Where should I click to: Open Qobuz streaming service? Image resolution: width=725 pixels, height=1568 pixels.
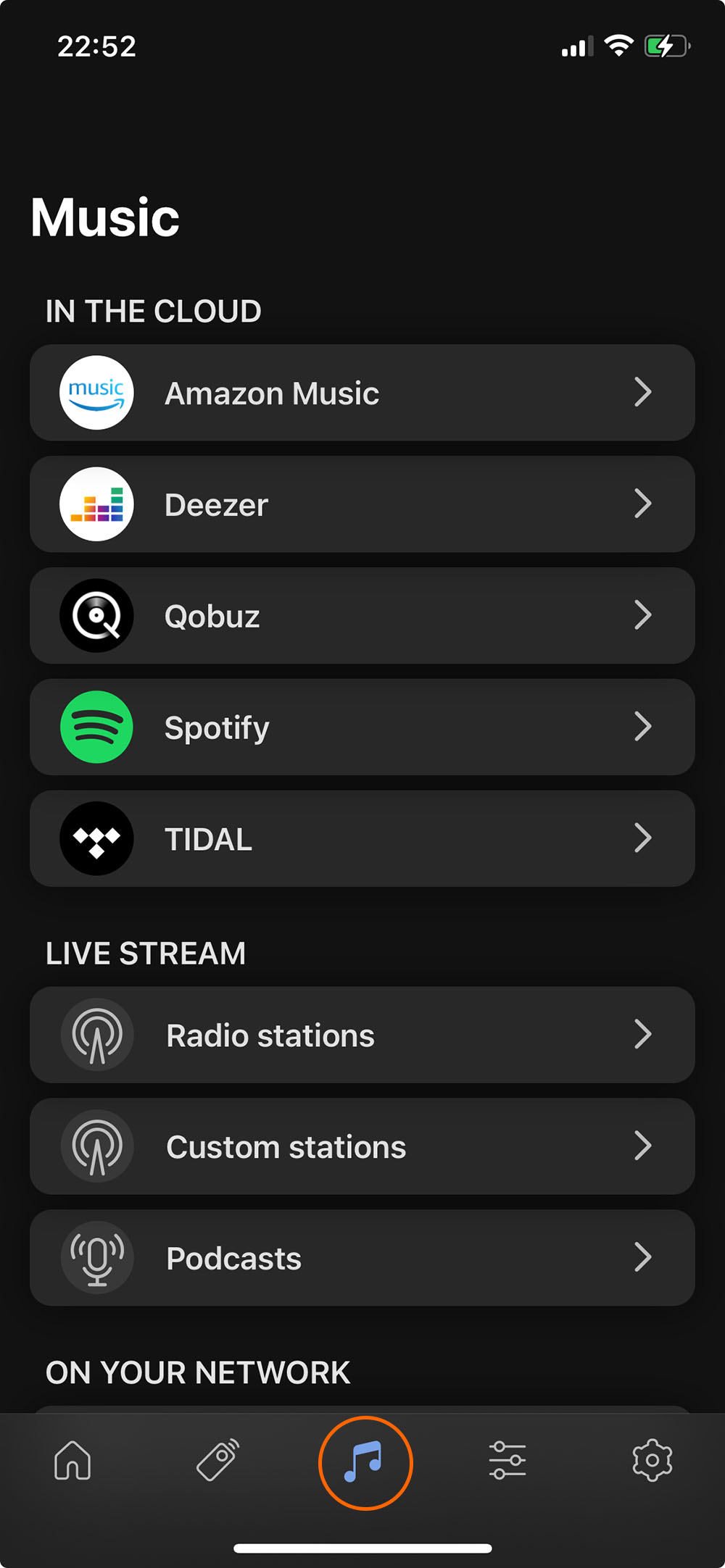click(x=362, y=616)
